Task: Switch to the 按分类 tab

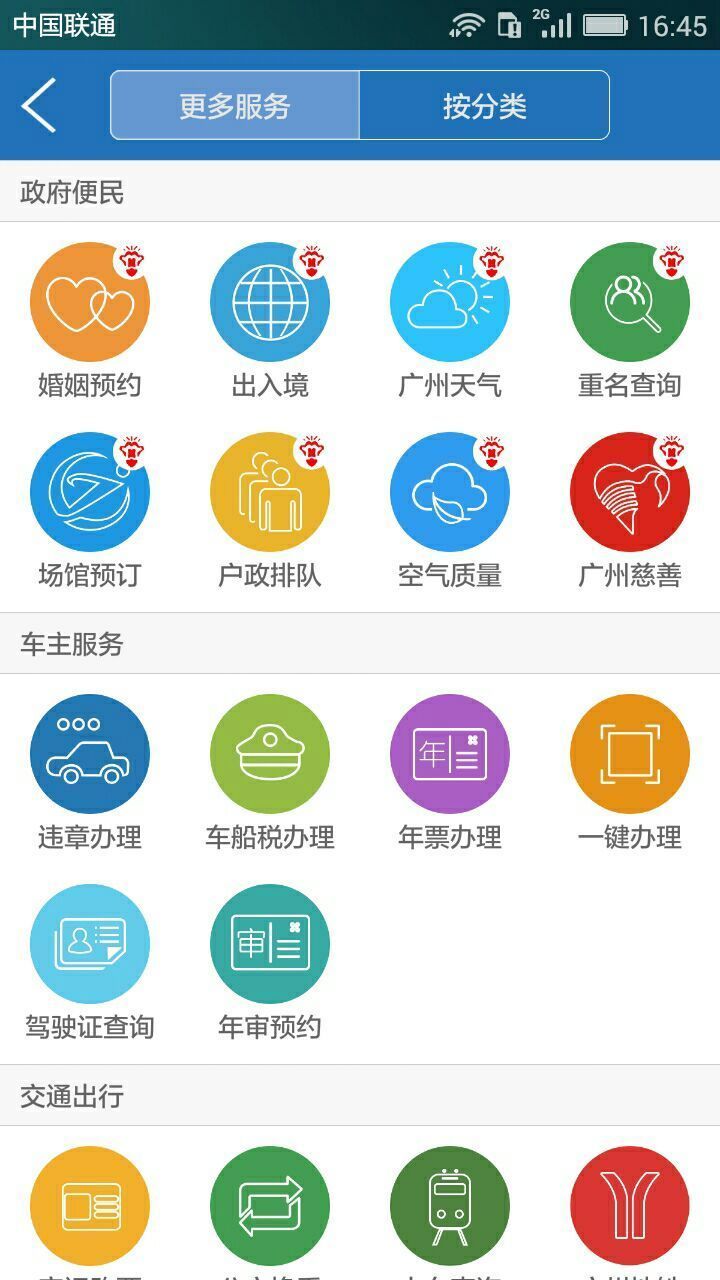Action: (x=484, y=105)
